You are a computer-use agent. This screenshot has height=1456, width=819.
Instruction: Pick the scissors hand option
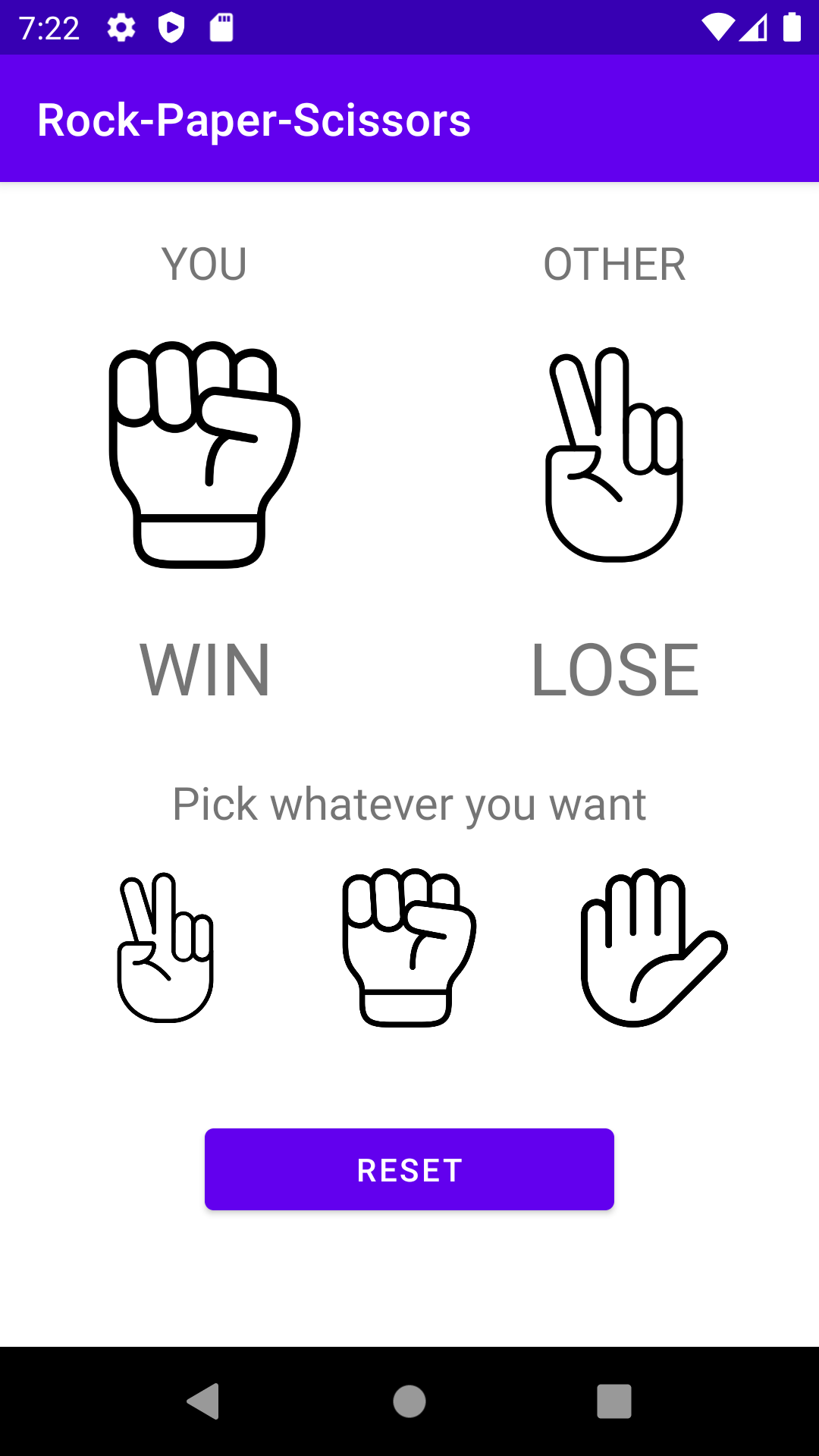pyautogui.click(x=165, y=948)
